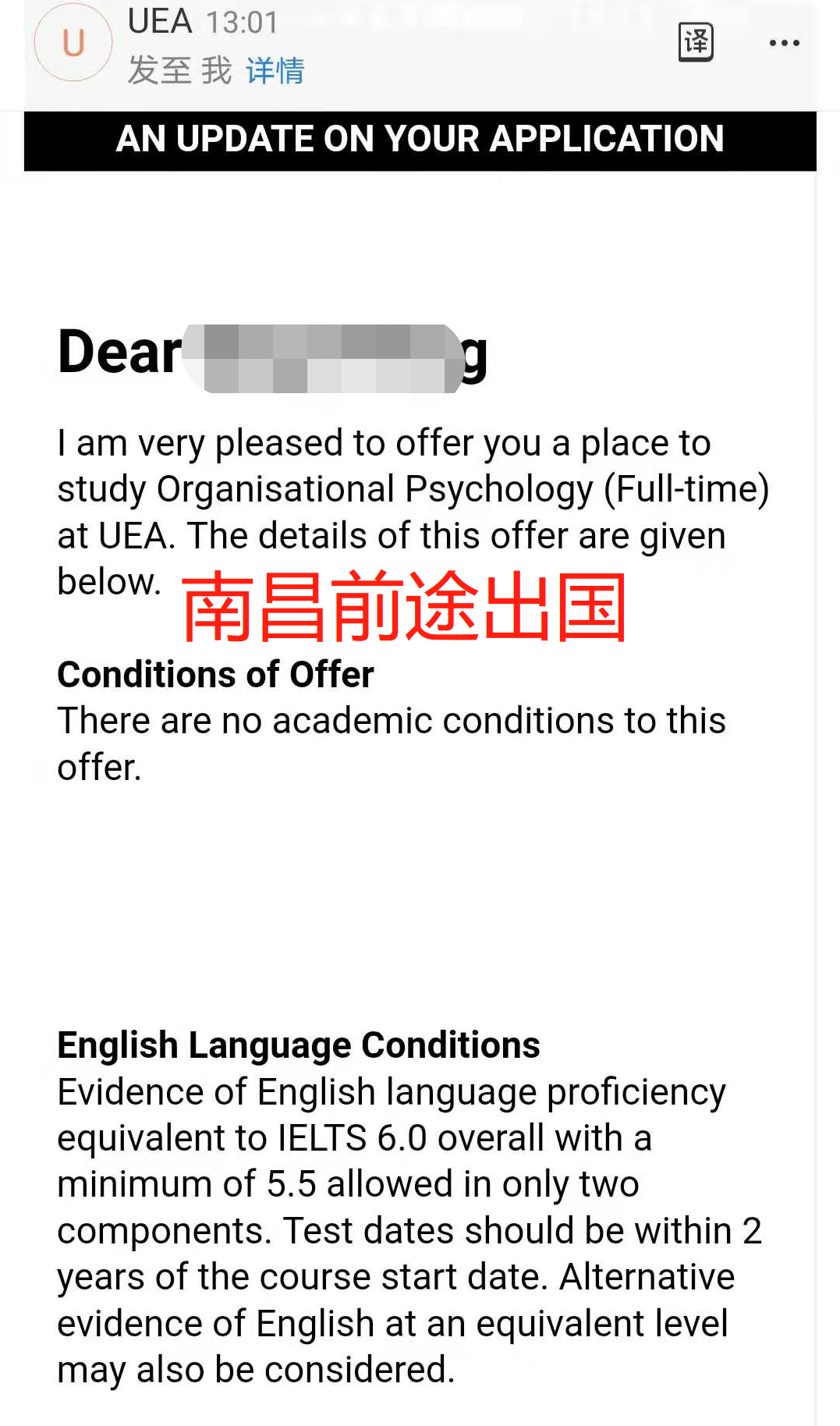Screen dimensions: 840x1426
Task: Tap the UEA sender avatar
Action: pos(73,42)
